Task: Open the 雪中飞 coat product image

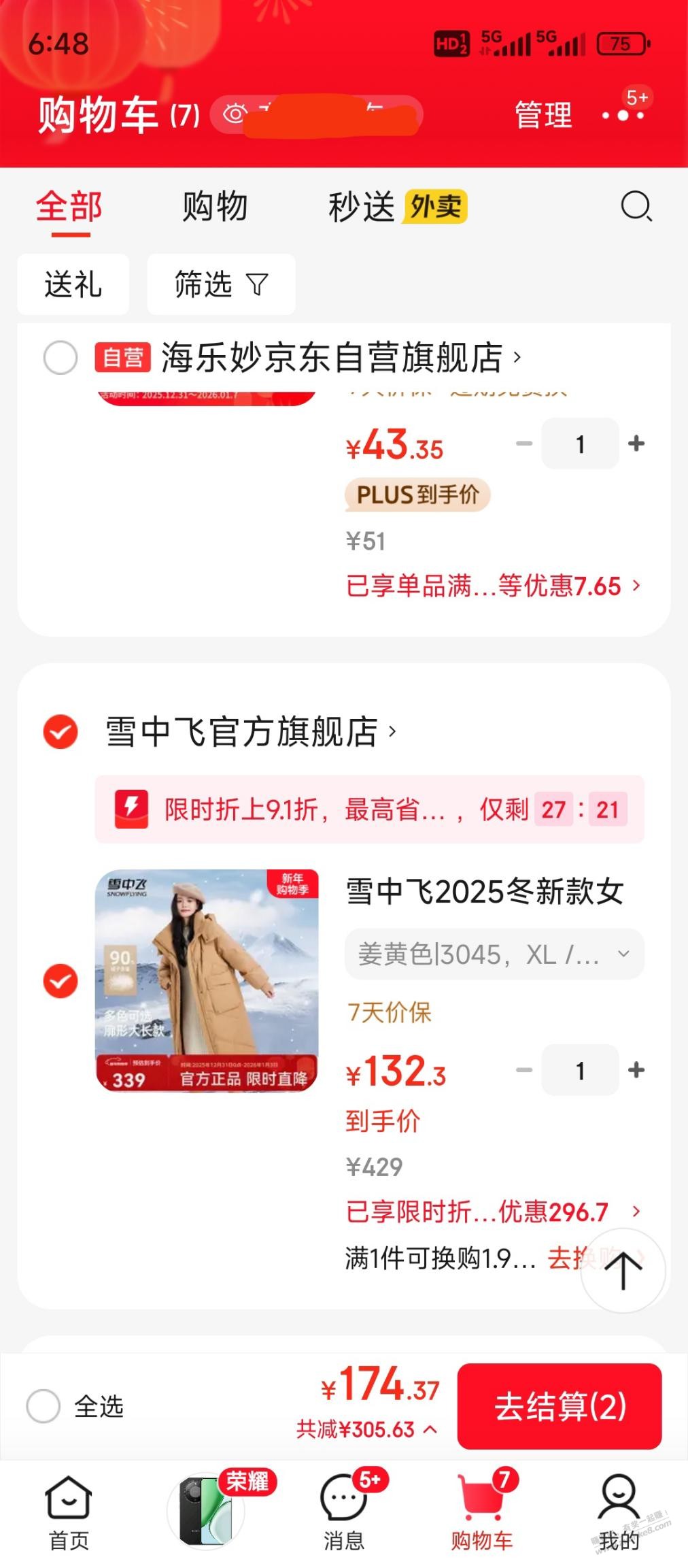Action: click(207, 980)
